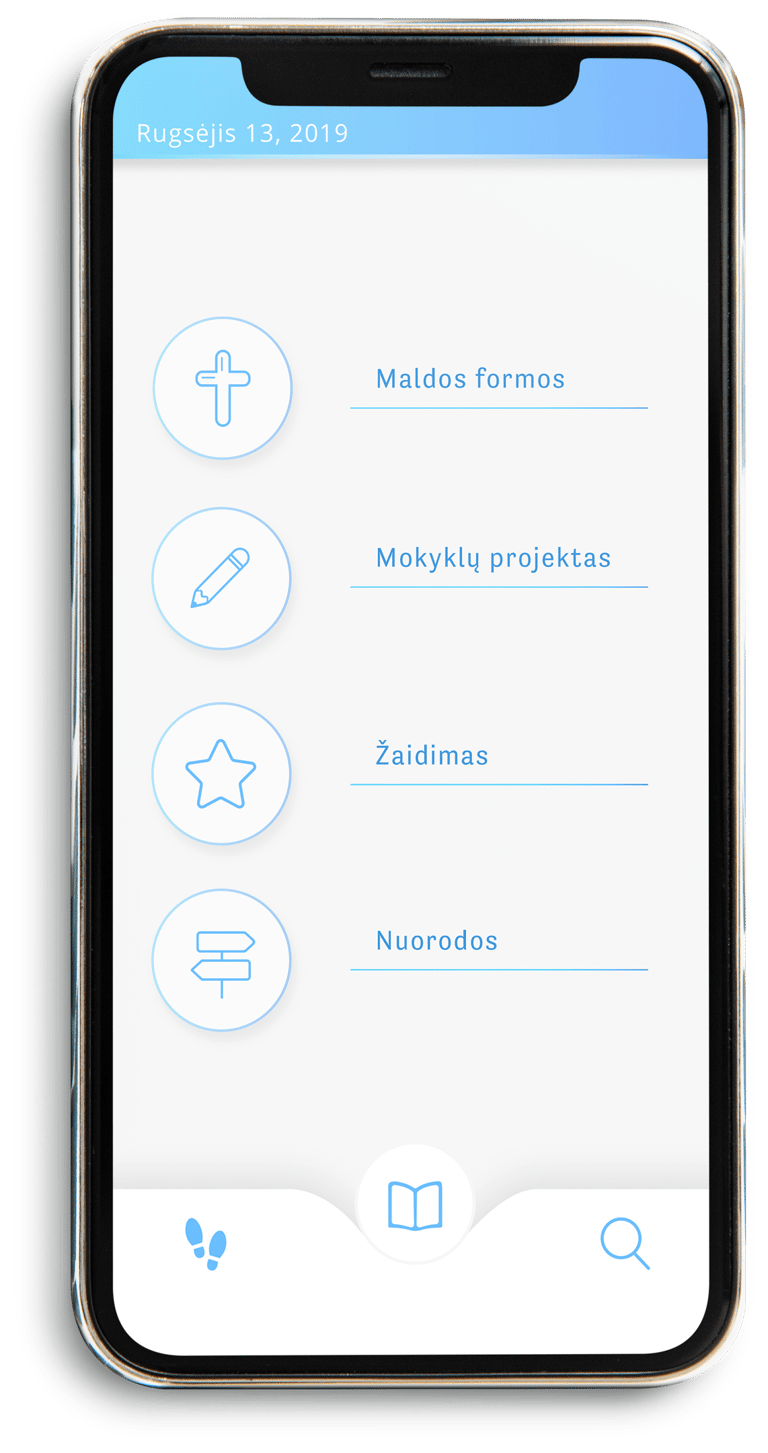Viewport: 768px width, 1453px height.
Task: Open Maldos formos
Action: pos(470,379)
